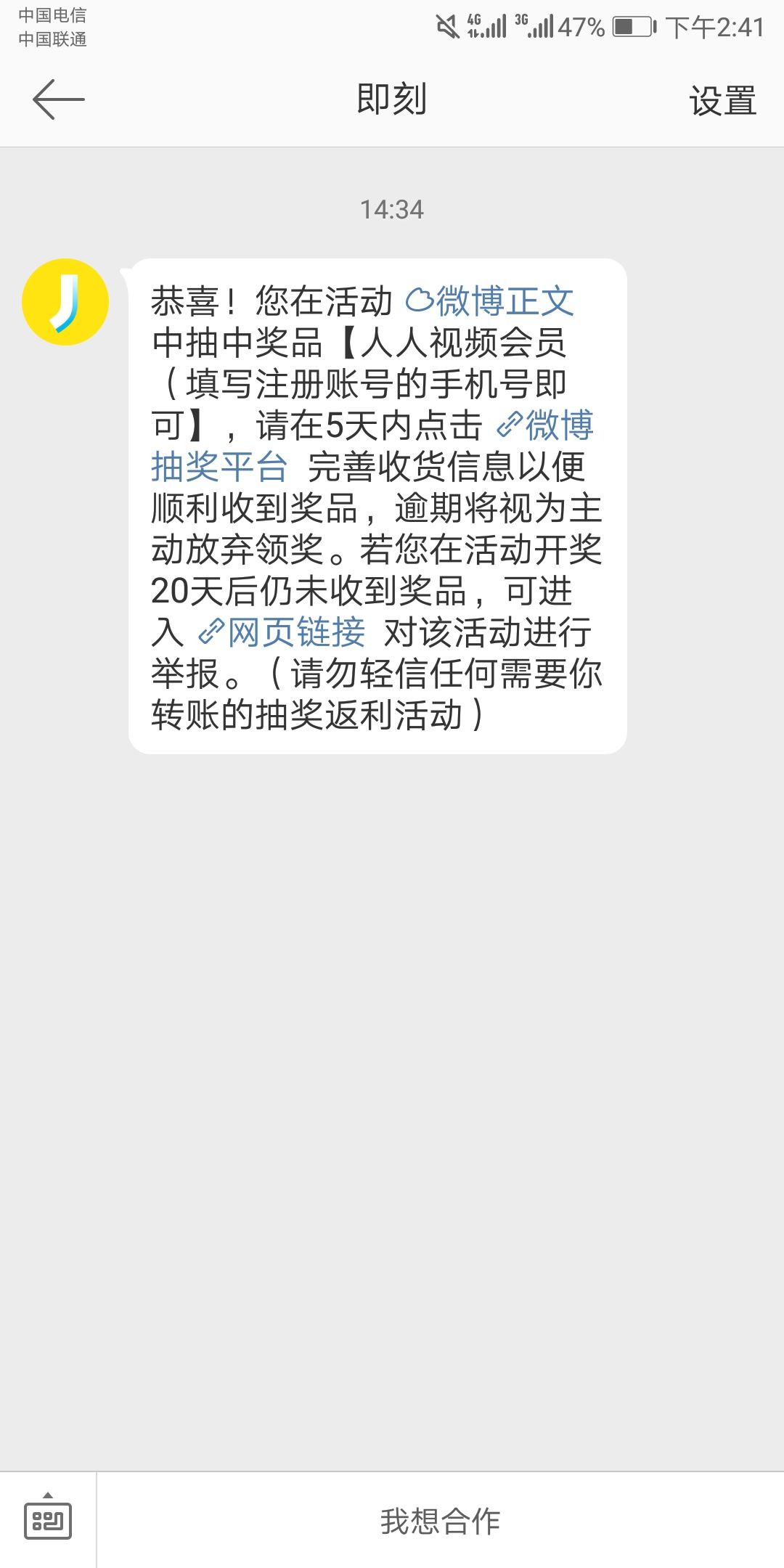This screenshot has width=784, height=1568.
Task: Go back using the top-left arrow
Action: tap(59, 99)
